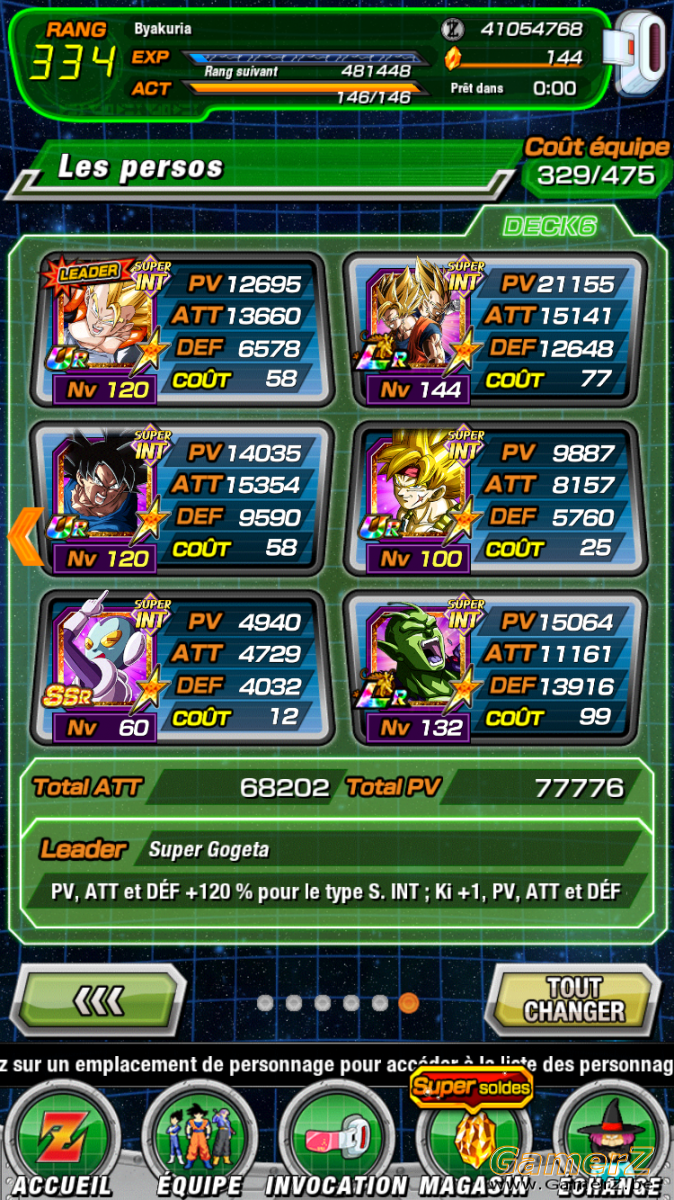Jump to the first deck page dot

(265, 1002)
